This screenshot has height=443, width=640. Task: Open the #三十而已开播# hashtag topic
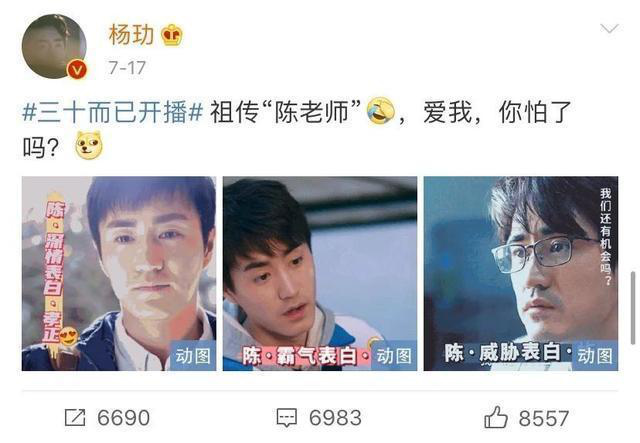pos(113,113)
